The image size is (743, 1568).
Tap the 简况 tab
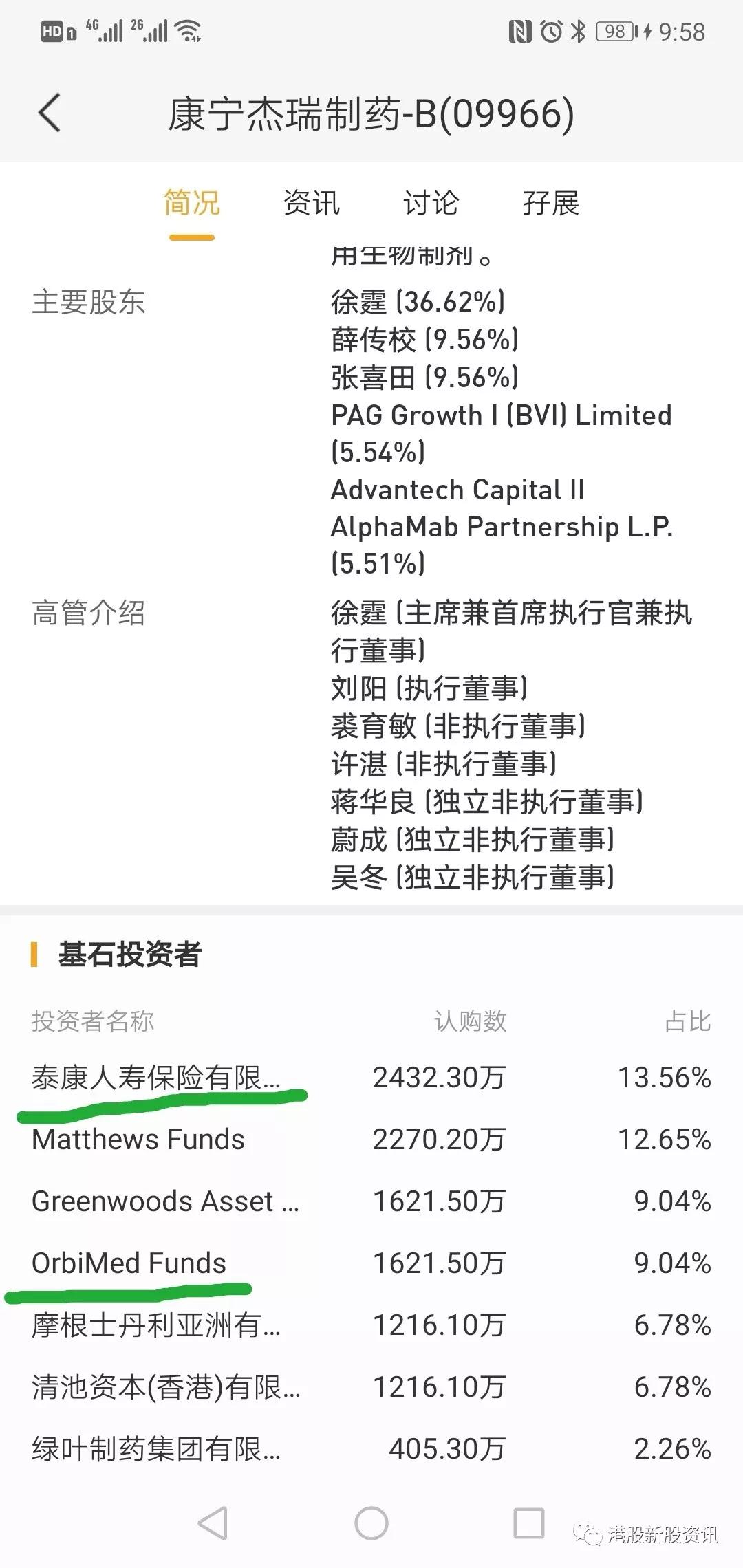coord(192,203)
